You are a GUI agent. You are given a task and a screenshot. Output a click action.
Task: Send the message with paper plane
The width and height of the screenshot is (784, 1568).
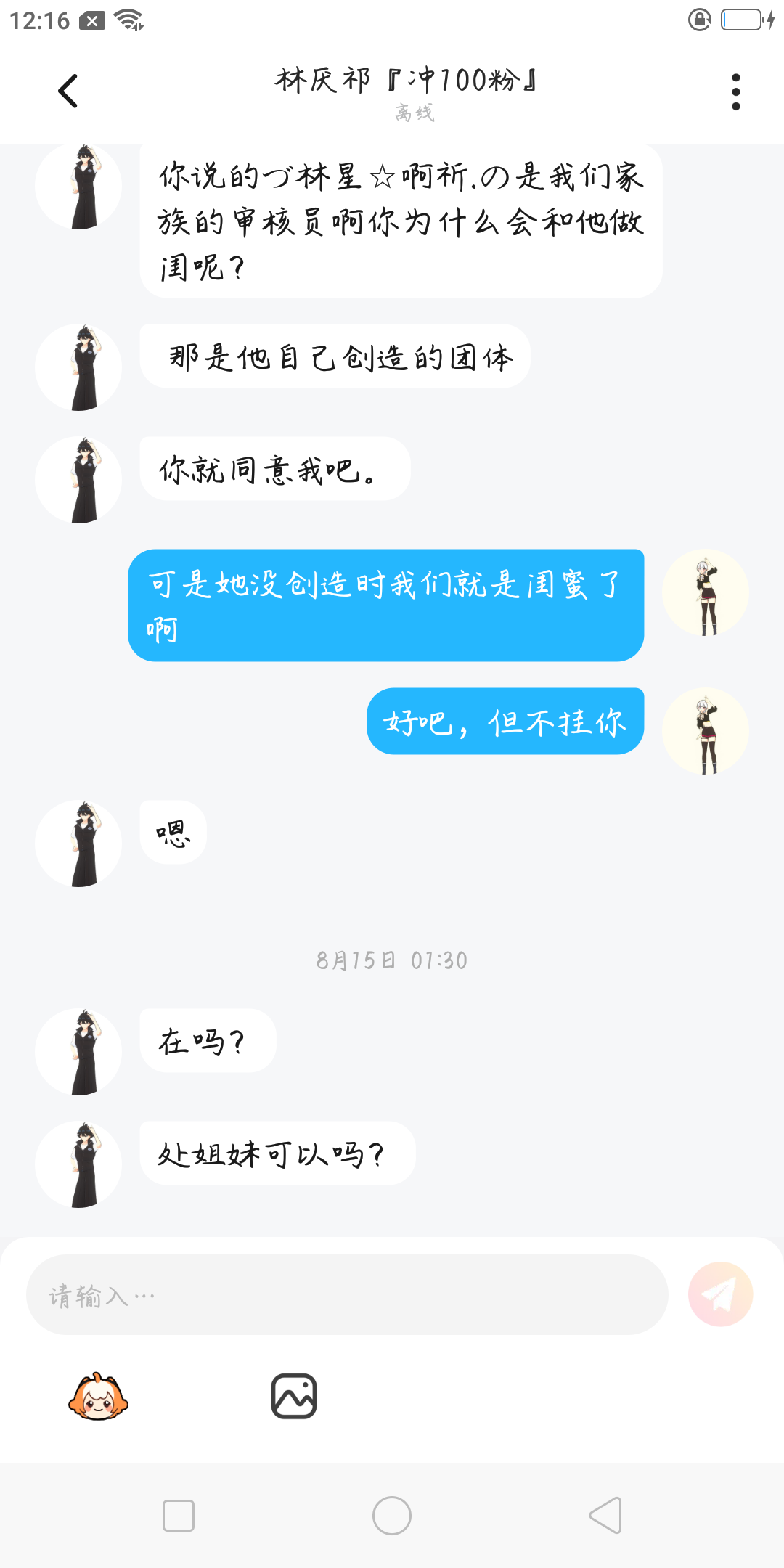click(x=720, y=1294)
